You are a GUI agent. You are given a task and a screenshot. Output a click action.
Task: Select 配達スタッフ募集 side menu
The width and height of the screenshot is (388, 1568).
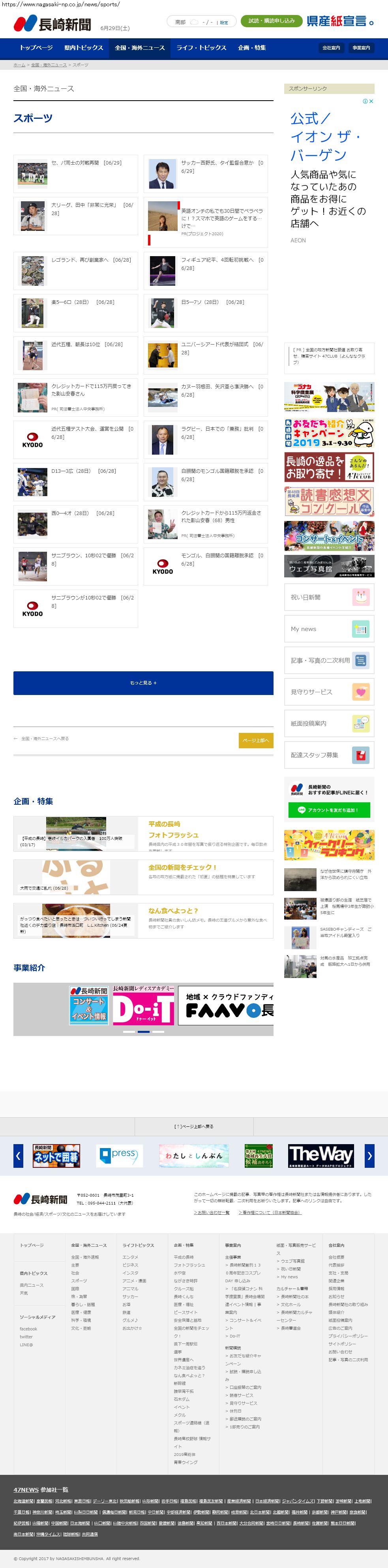(x=329, y=755)
